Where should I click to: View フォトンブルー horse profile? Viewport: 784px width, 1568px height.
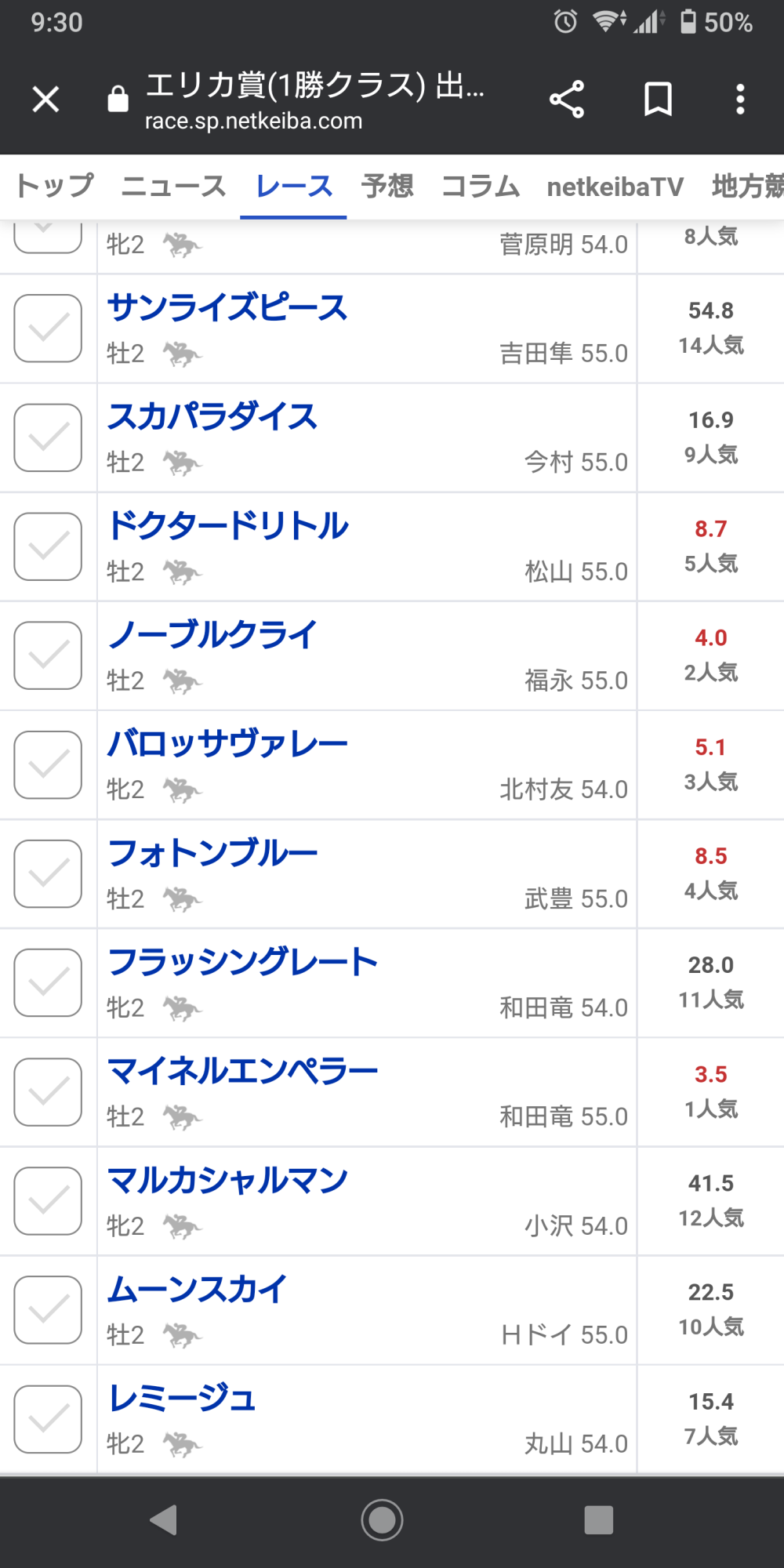click(212, 852)
